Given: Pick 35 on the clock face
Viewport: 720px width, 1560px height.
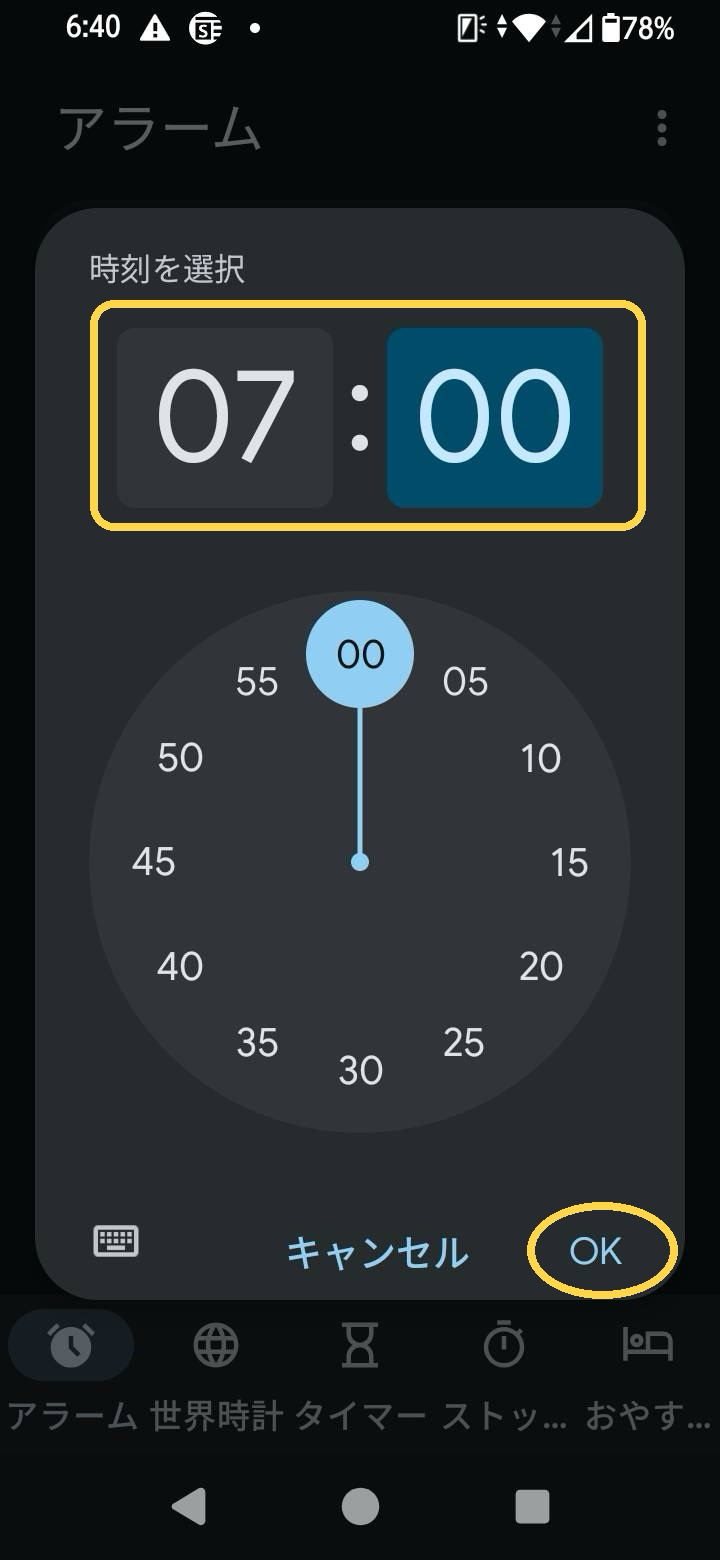Looking at the screenshot, I should coord(257,1043).
